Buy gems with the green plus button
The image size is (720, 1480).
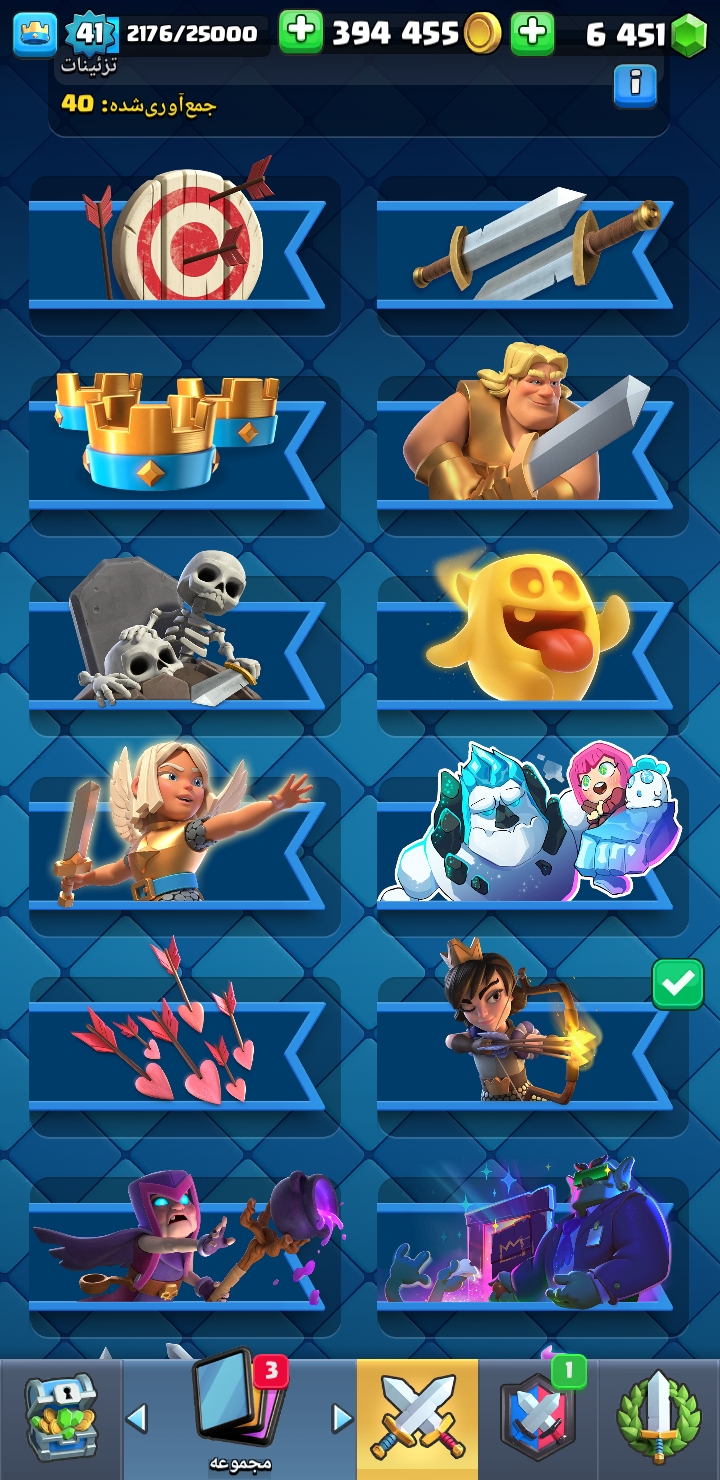point(533,33)
